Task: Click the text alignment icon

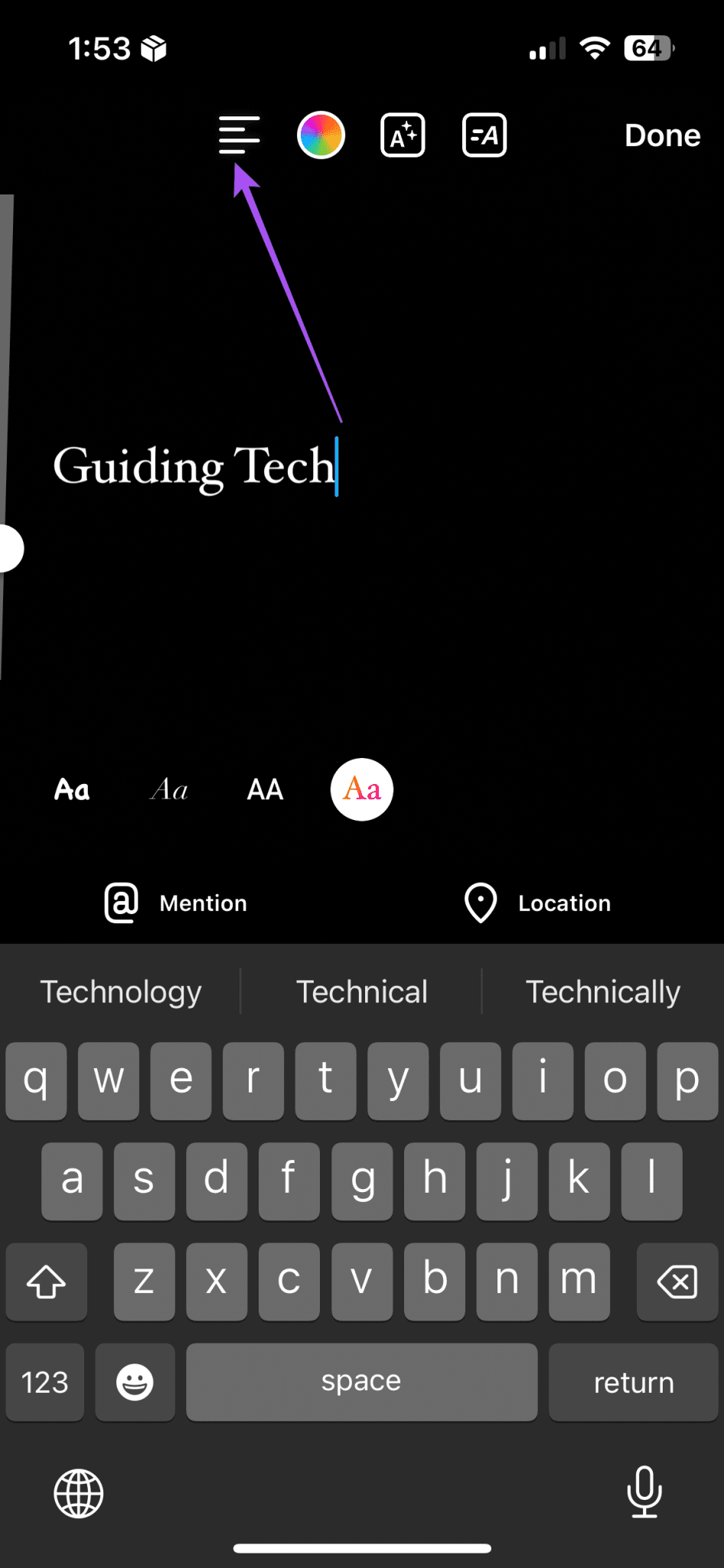Action: [239, 135]
